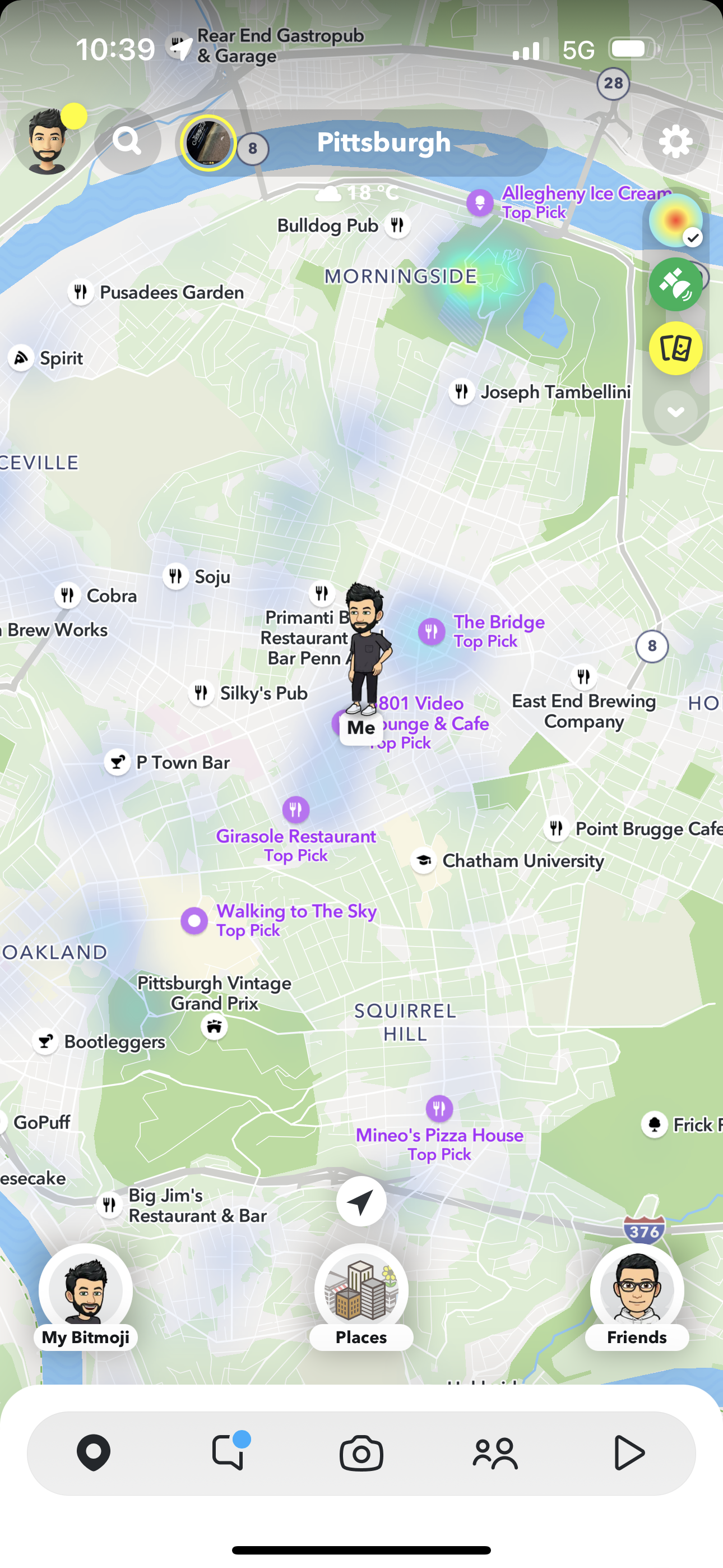Expand the layer options chevron
The image size is (723, 1568).
point(675,412)
